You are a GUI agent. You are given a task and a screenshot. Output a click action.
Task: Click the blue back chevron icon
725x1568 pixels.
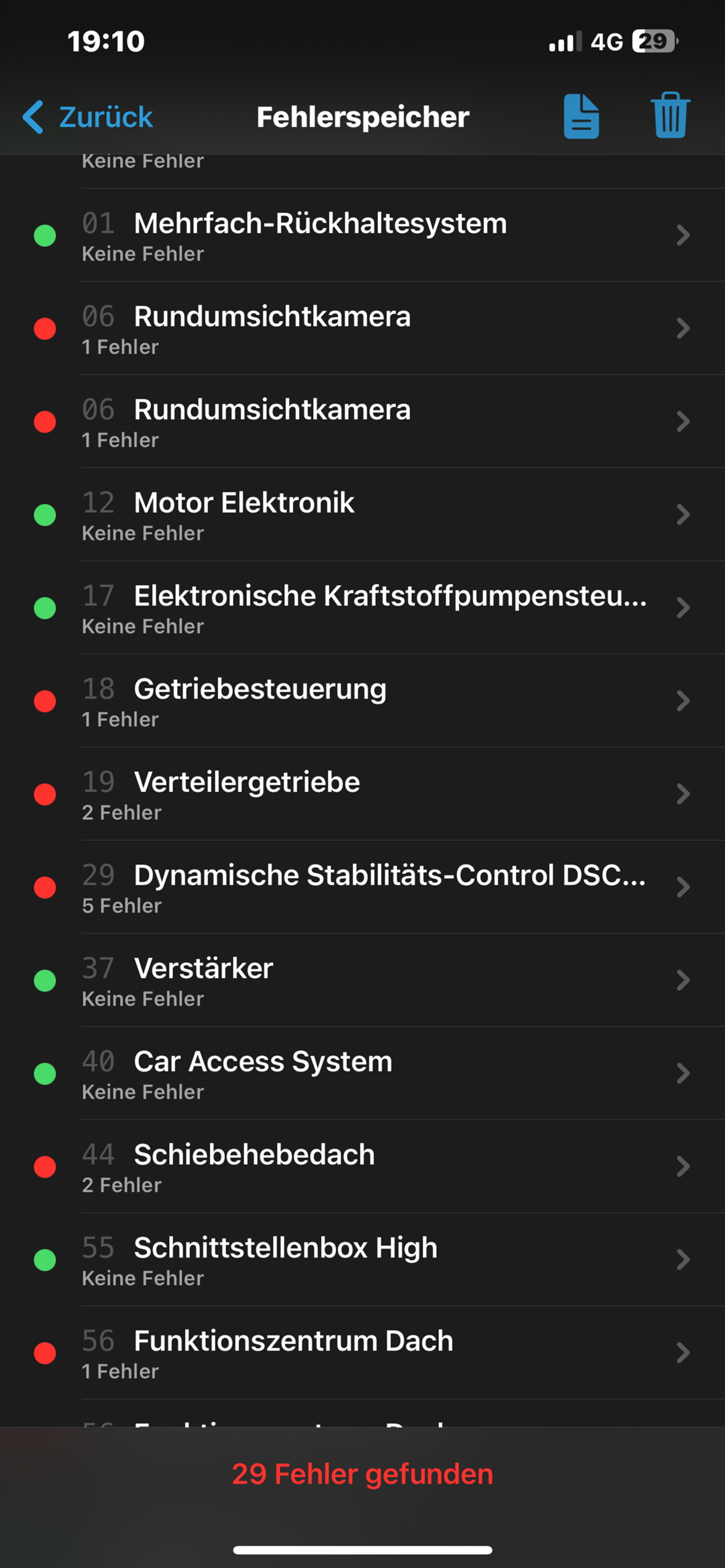(x=32, y=116)
